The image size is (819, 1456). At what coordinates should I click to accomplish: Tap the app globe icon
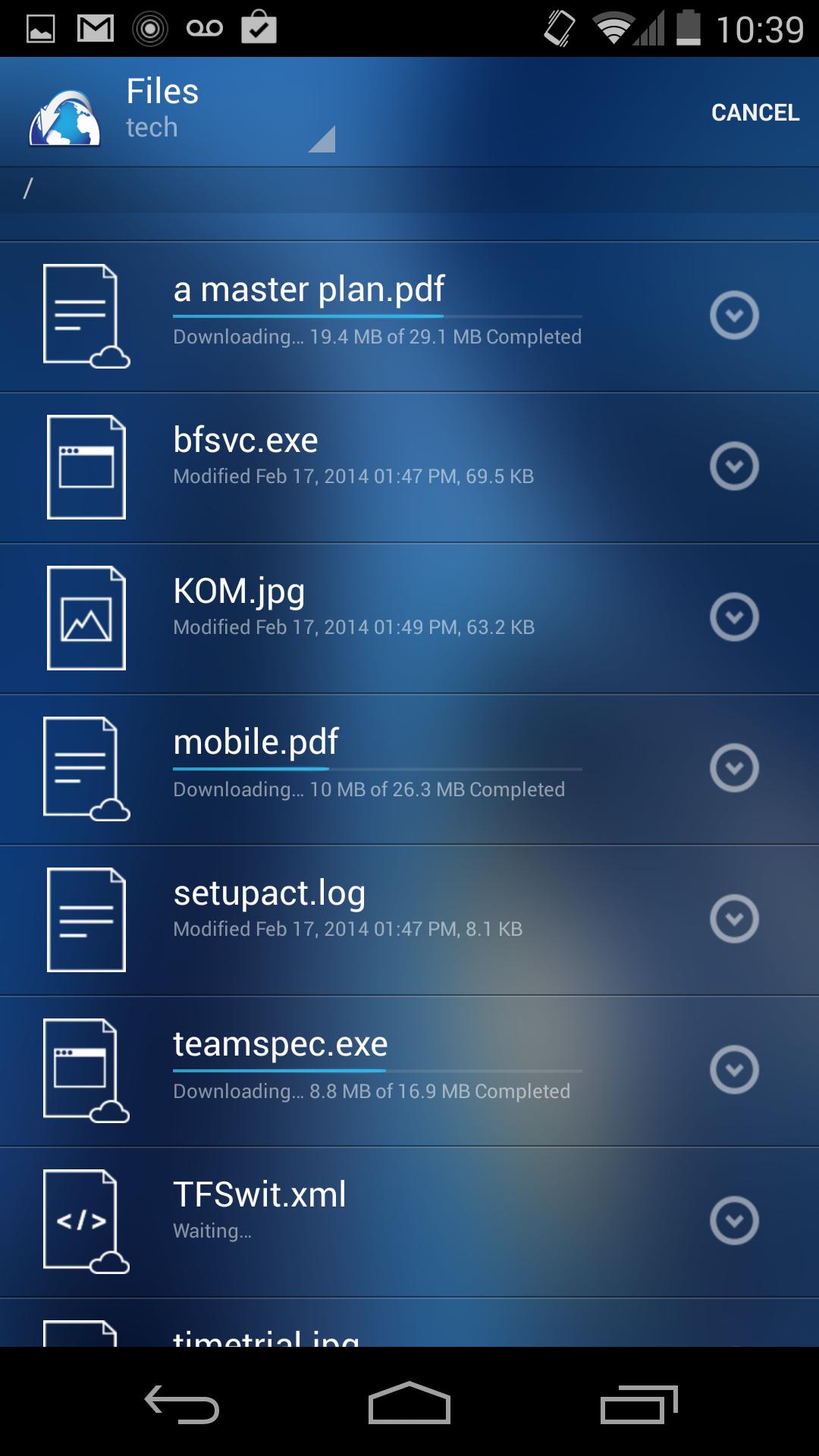coord(64,118)
